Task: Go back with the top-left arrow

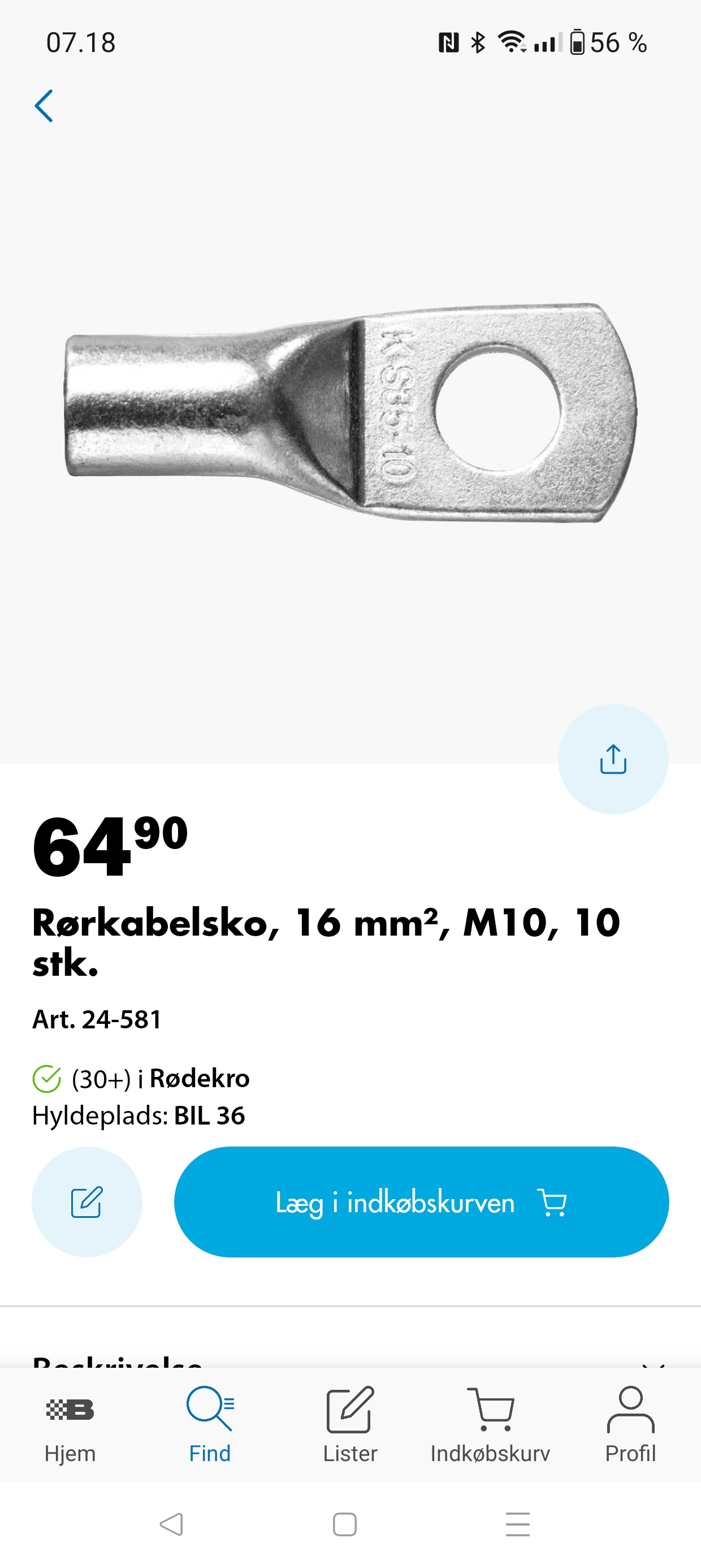Action: (44, 106)
